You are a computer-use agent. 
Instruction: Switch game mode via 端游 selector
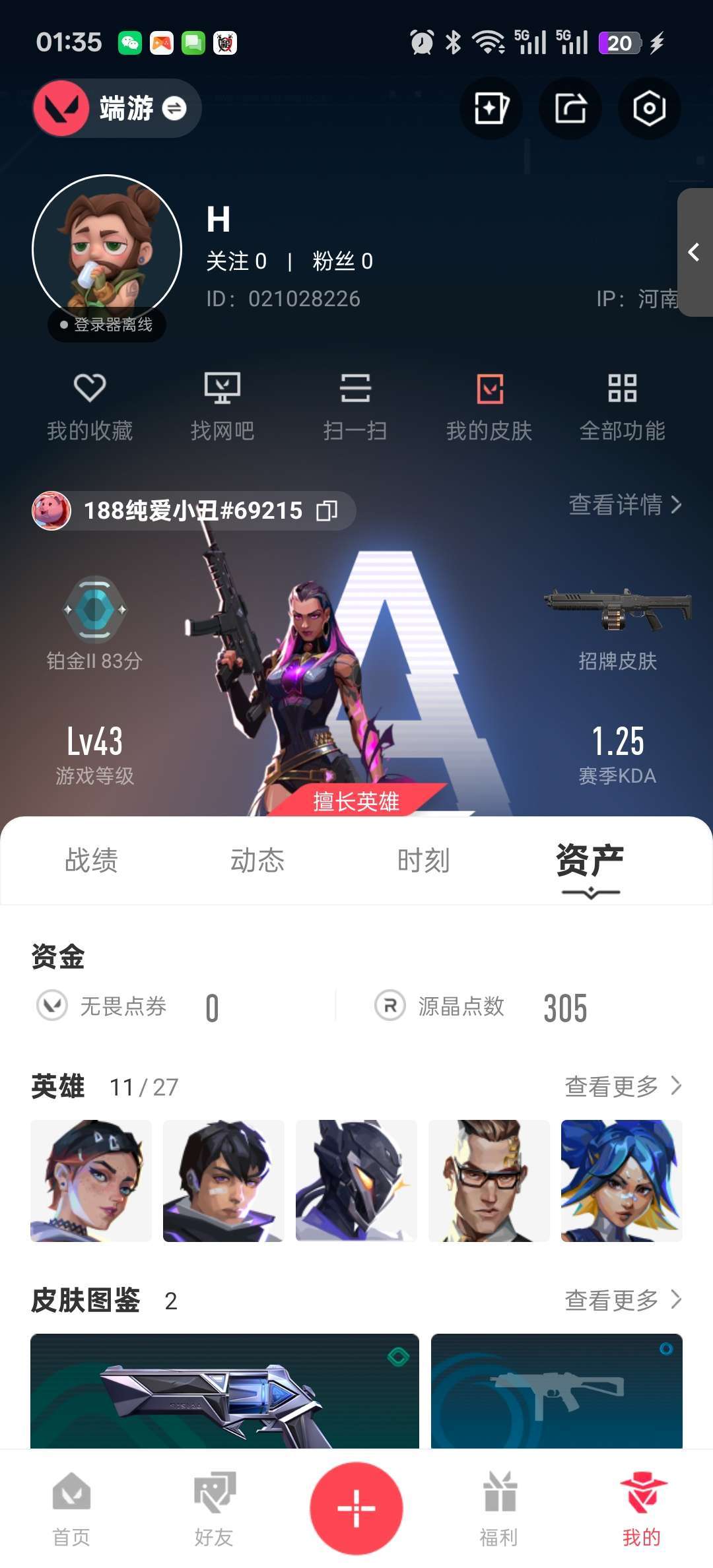tap(118, 108)
